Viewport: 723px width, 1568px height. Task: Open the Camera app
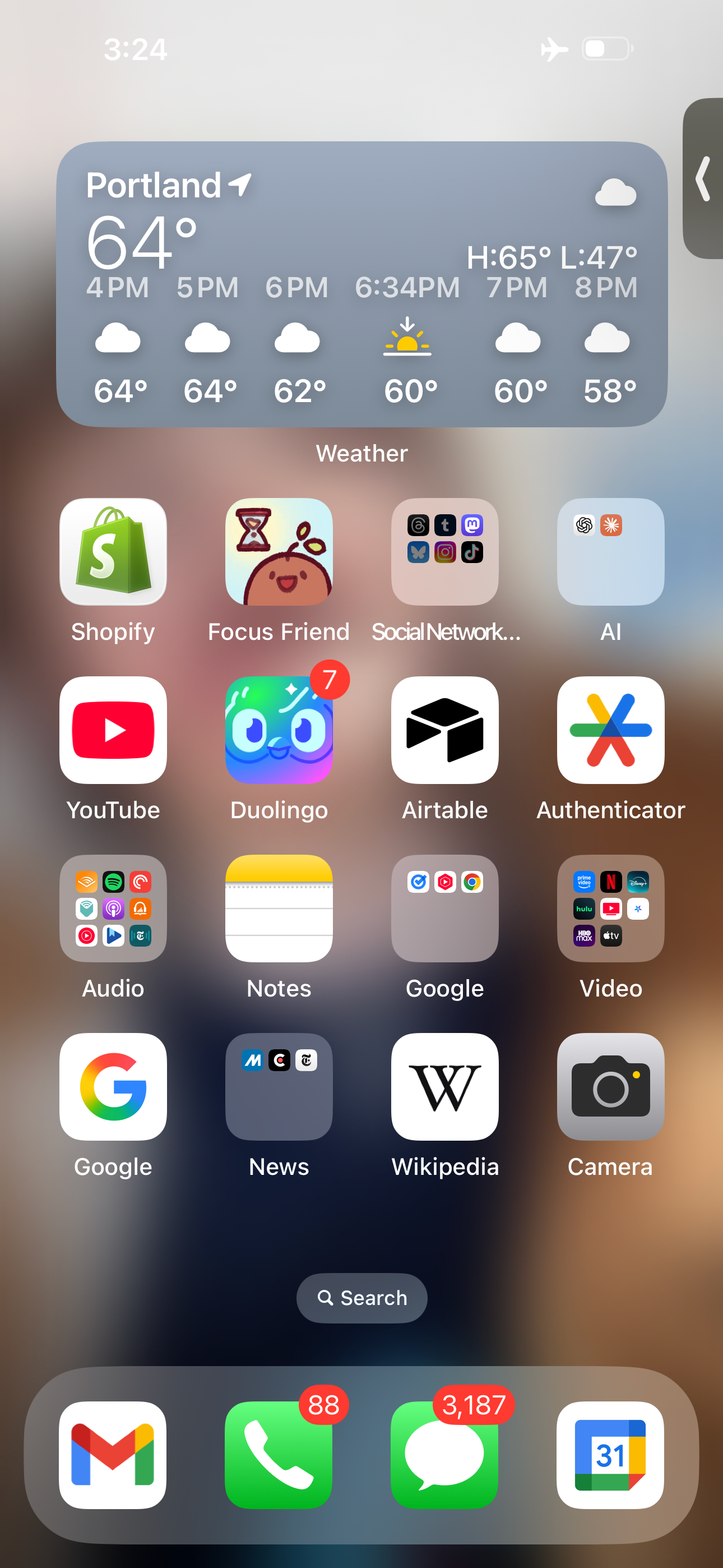(x=610, y=1086)
